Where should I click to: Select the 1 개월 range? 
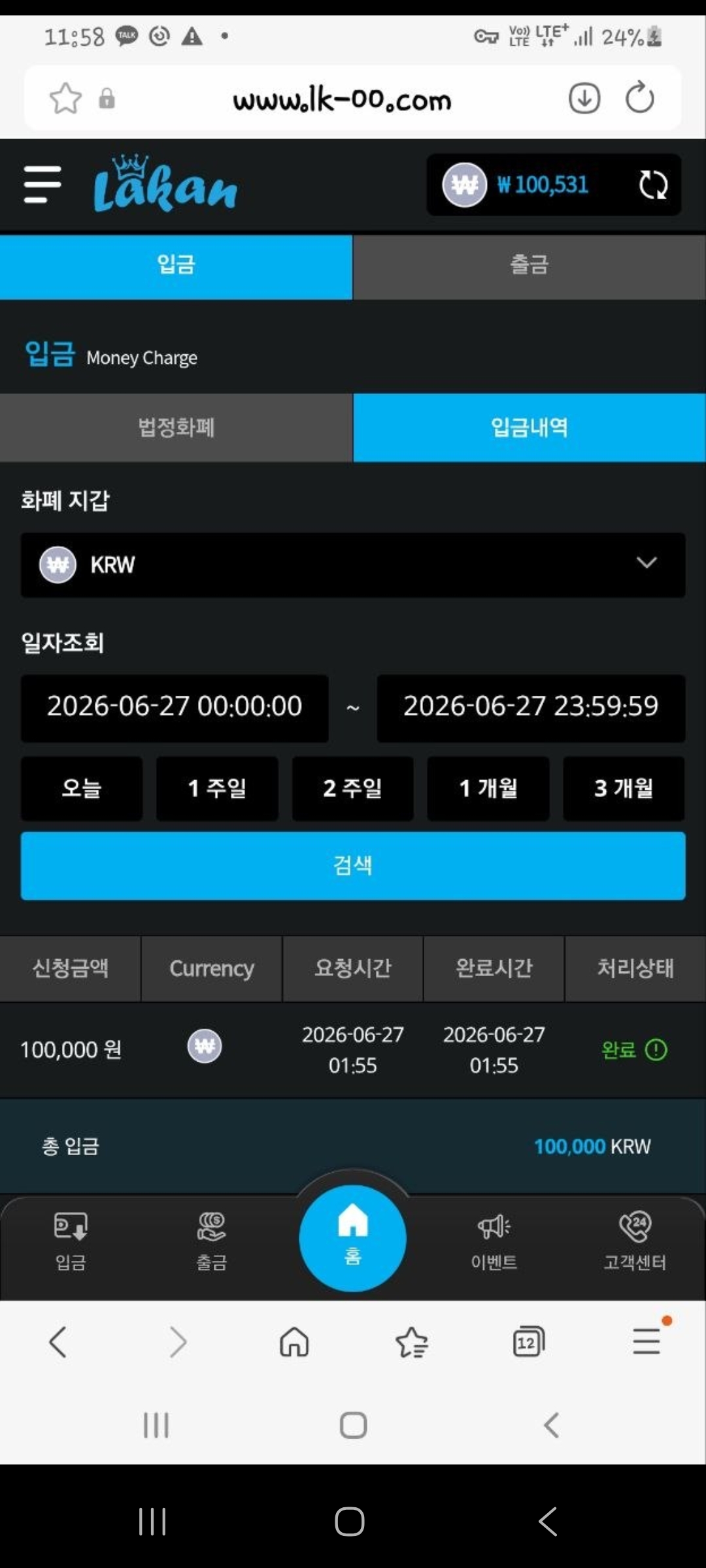488,789
